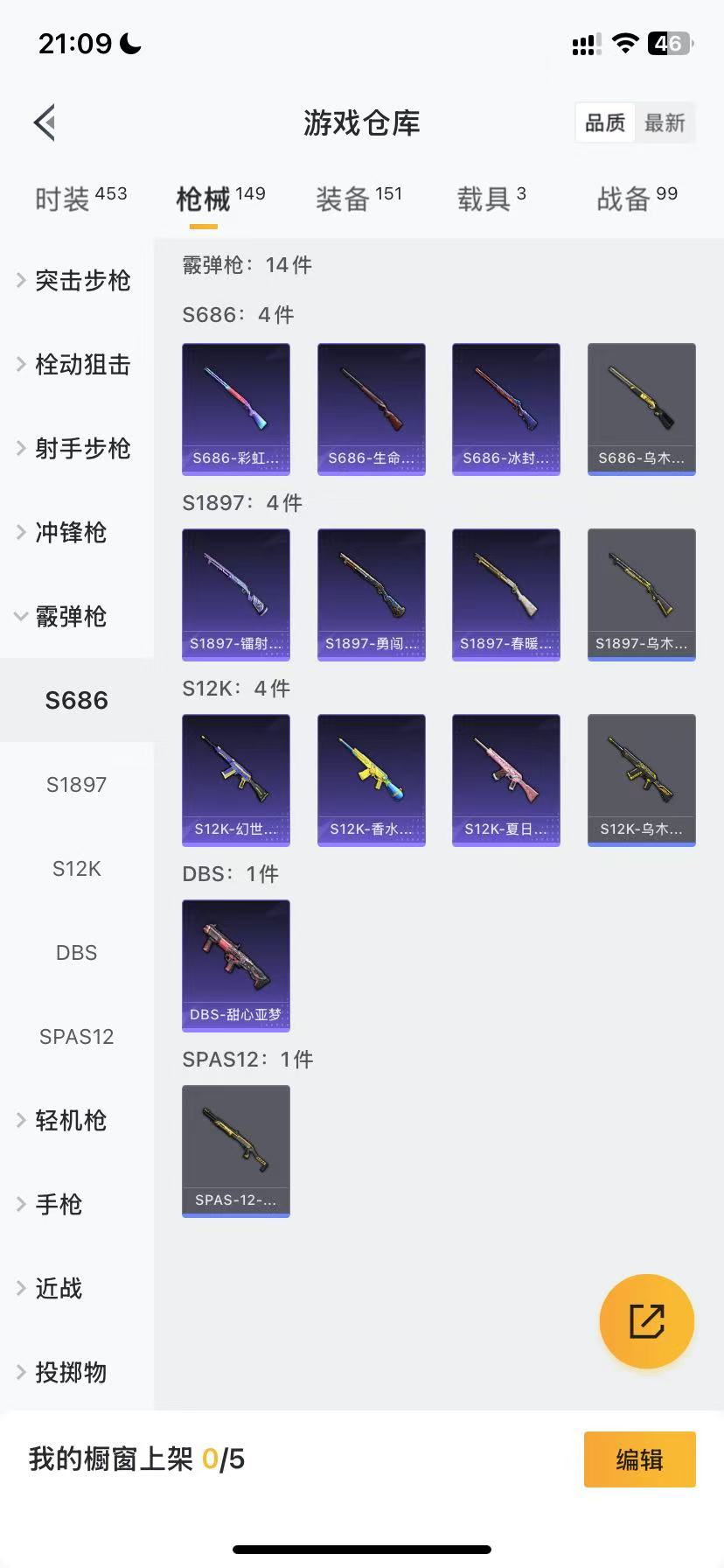Select SPAS12 in the sidebar
This screenshot has width=724, height=1568.
click(x=77, y=1037)
